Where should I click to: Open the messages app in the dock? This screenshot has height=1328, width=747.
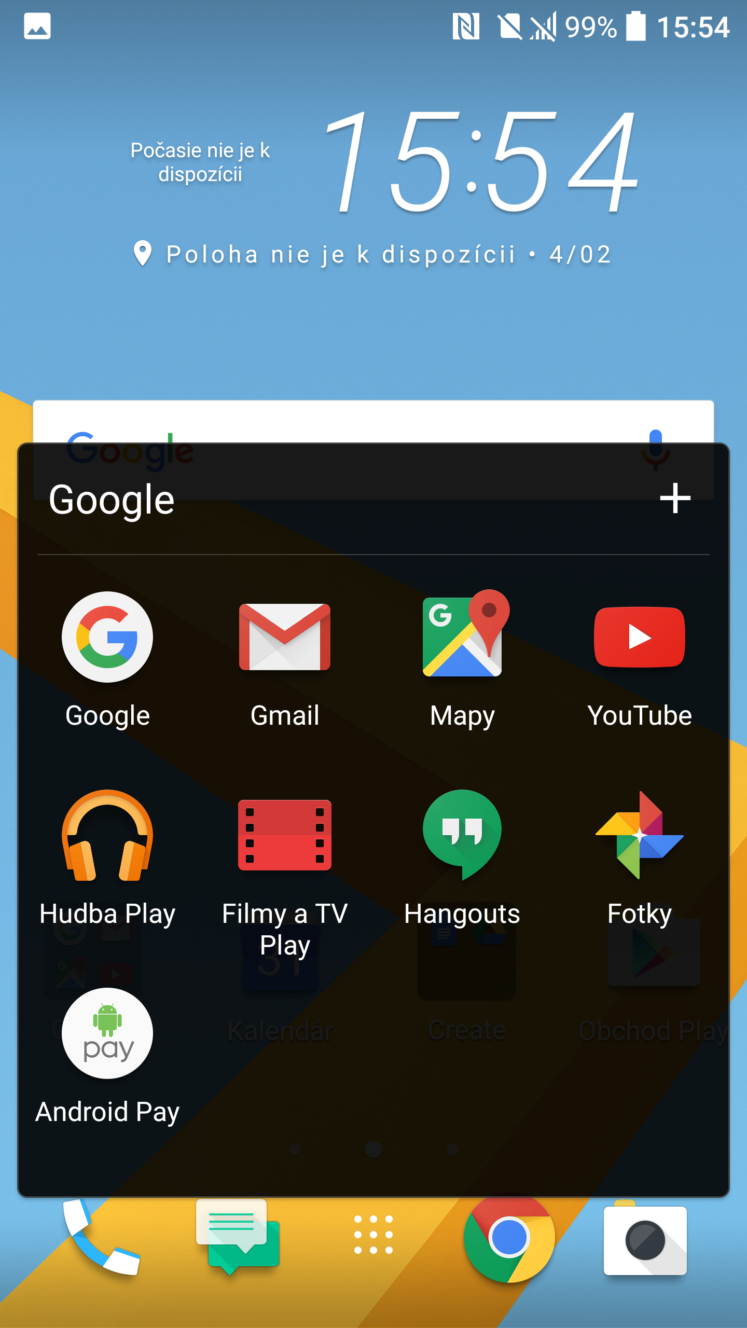[237, 1237]
